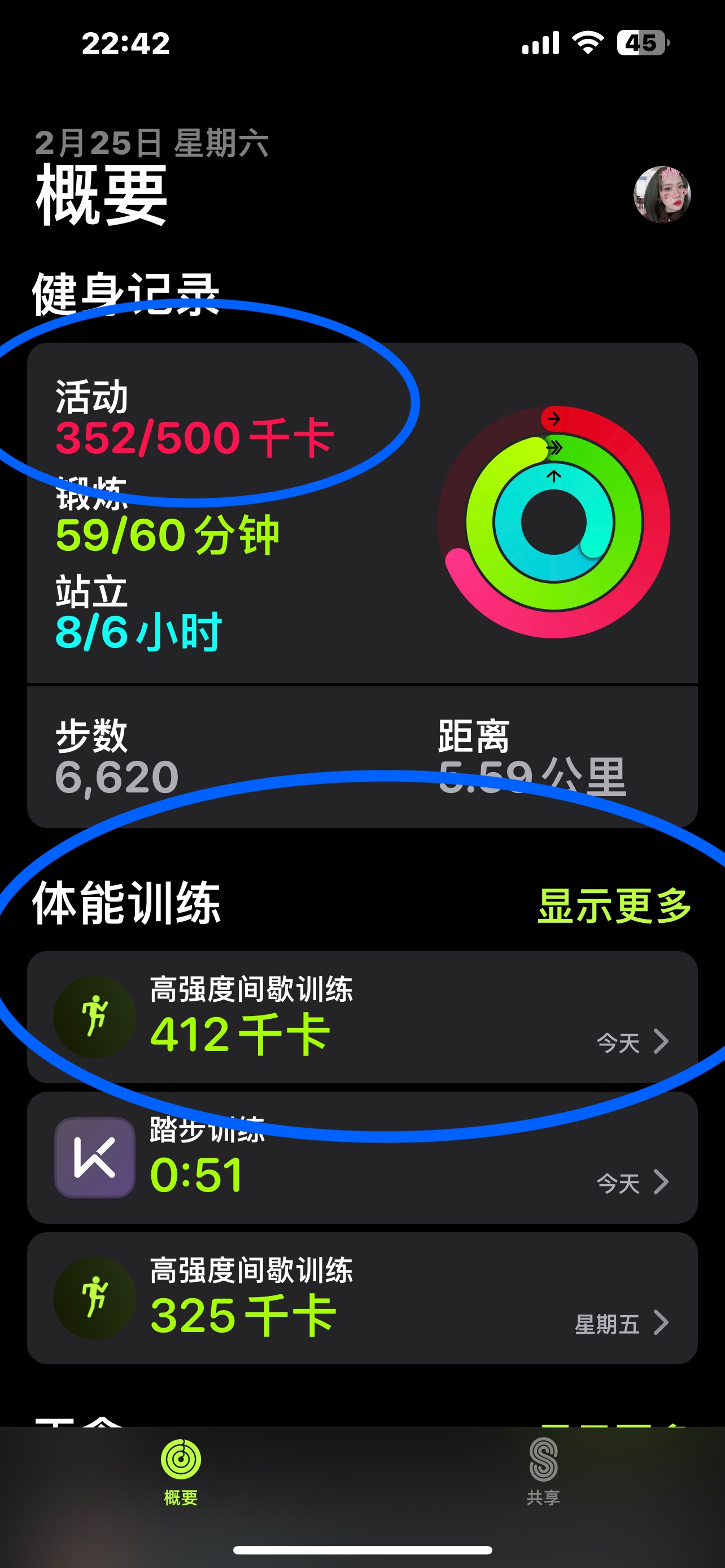Open the activity rings card
Screen dimensions: 725x1568
361,513
